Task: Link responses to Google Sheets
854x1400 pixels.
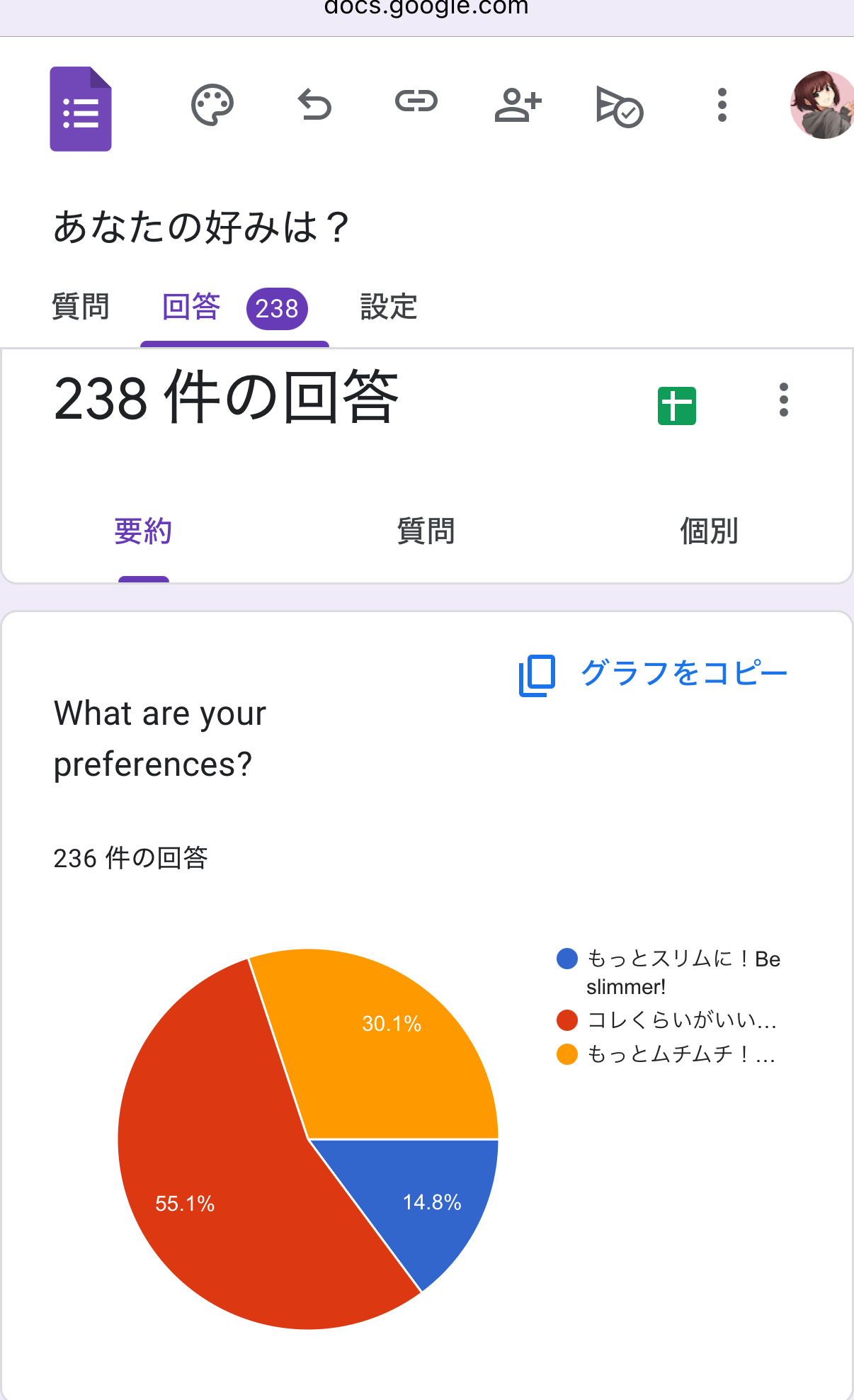Action: point(677,406)
